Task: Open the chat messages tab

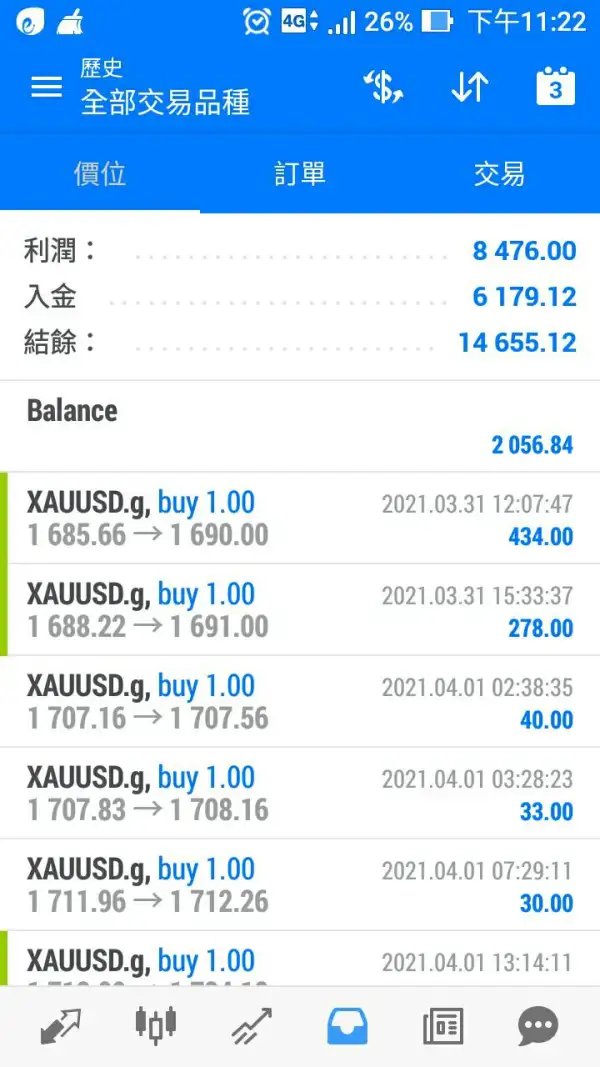Action: tap(538, 1026)
